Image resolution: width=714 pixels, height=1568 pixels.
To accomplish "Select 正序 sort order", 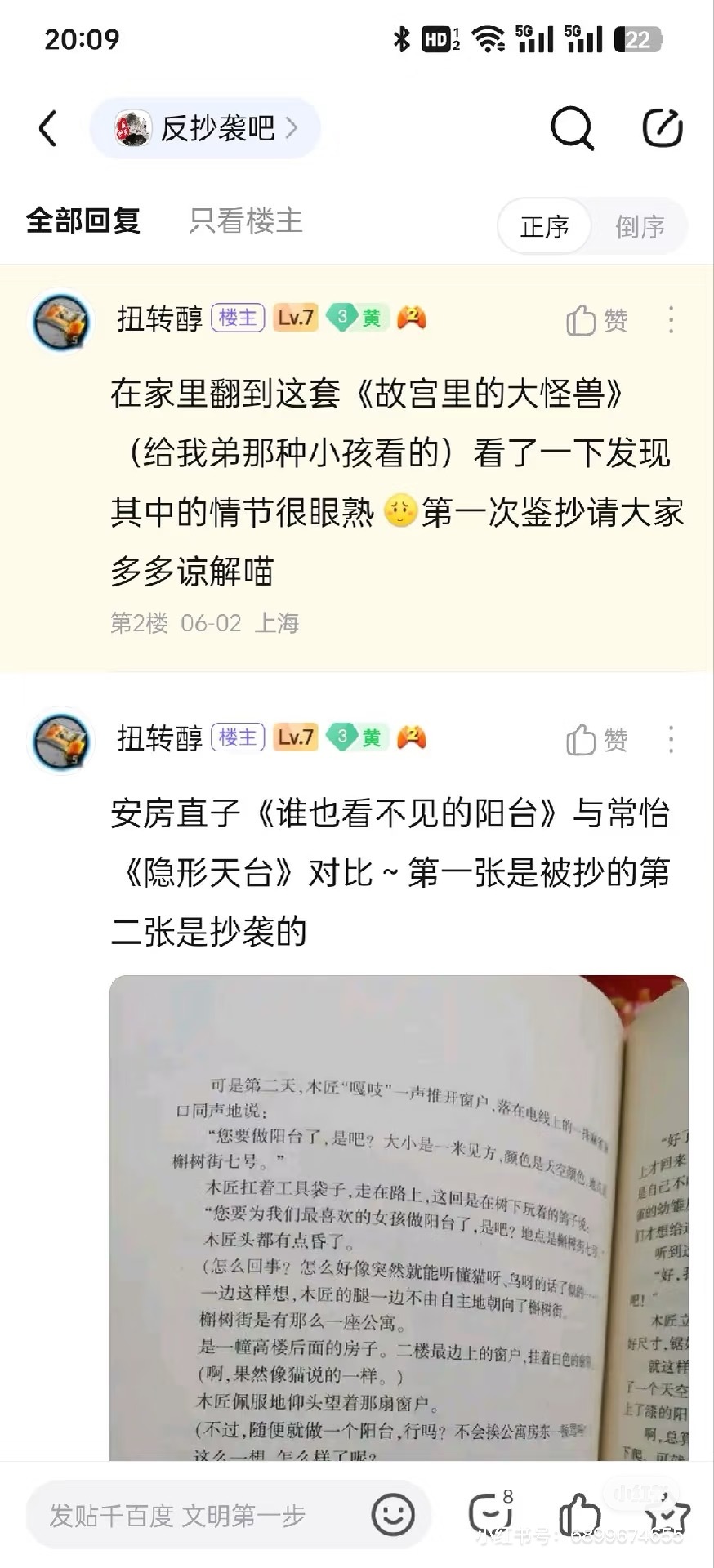I will pyautogui.click(x=545, y=226).
